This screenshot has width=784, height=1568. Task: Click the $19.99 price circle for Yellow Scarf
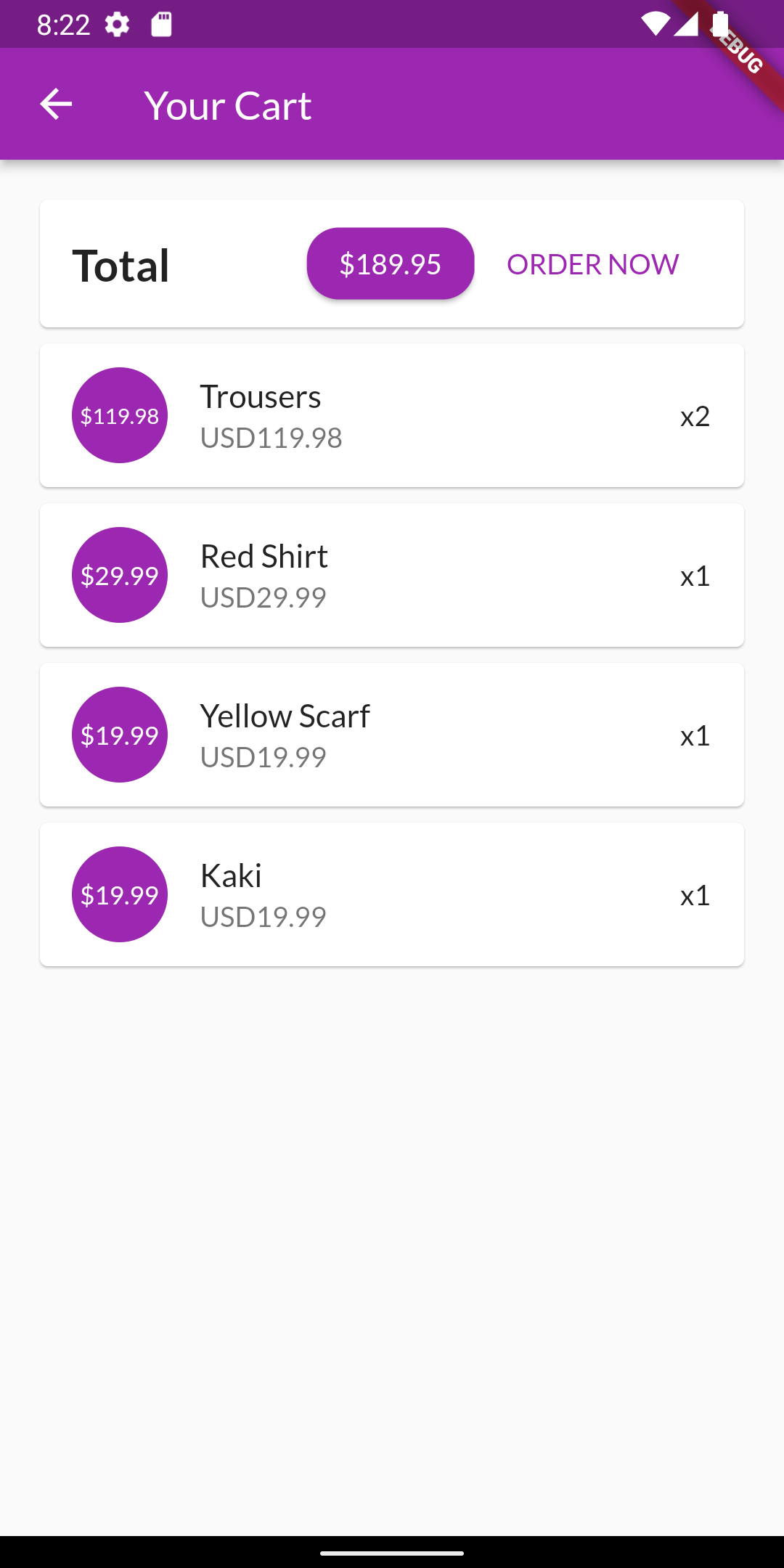[x=119, y=735]
